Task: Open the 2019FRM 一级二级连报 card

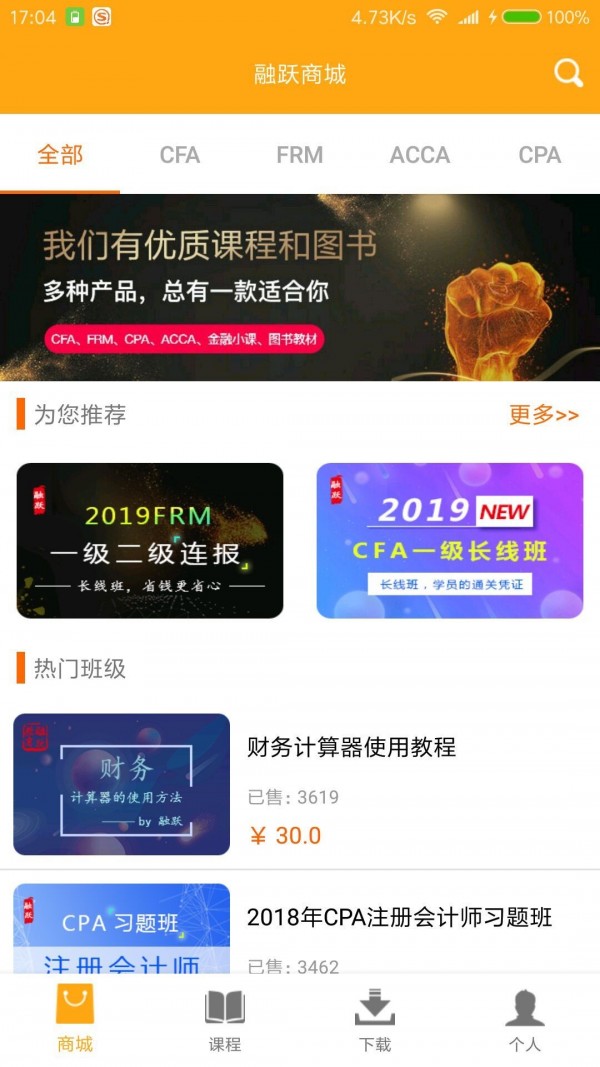Action: point(150,540)
